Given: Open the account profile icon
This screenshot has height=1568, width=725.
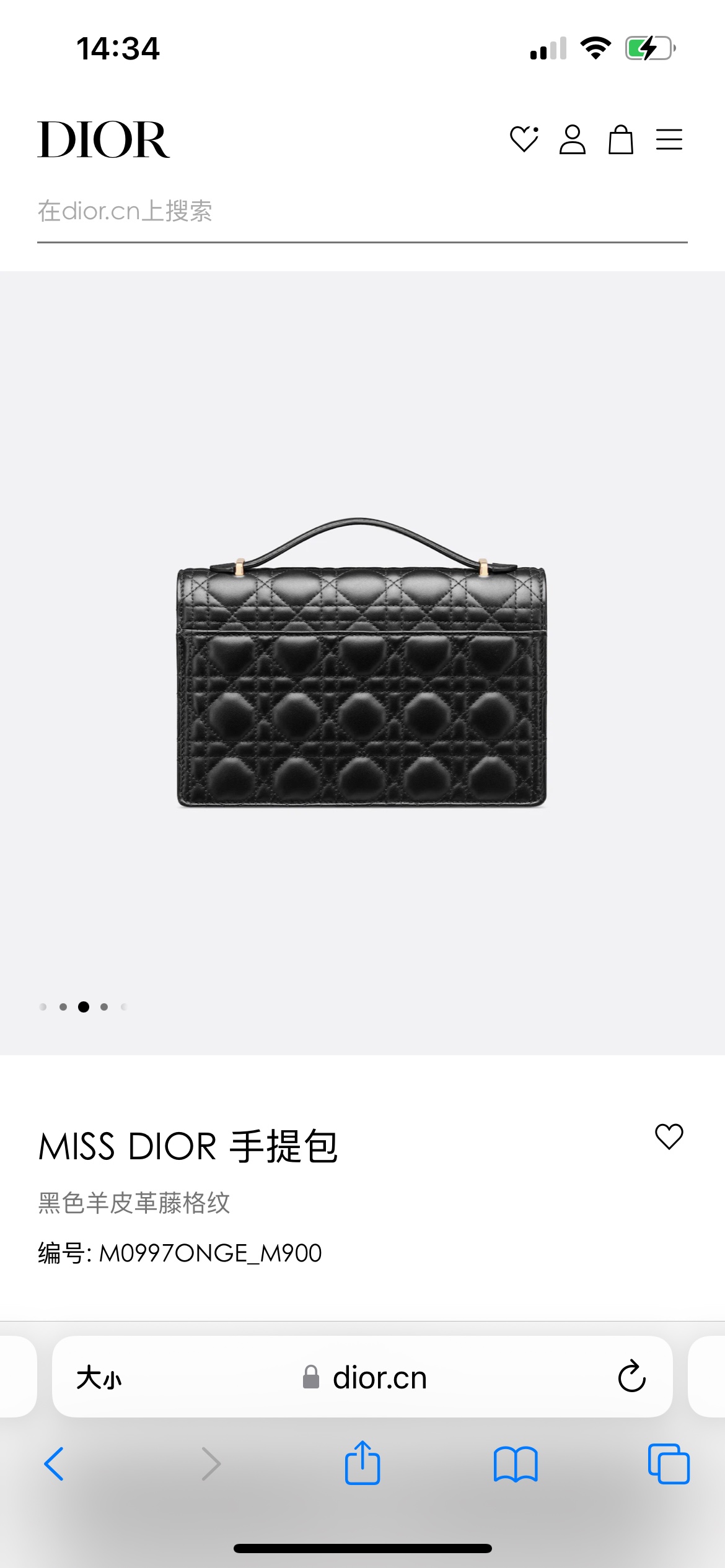Looking at the screenshot, I should click(x=572, y=139).
